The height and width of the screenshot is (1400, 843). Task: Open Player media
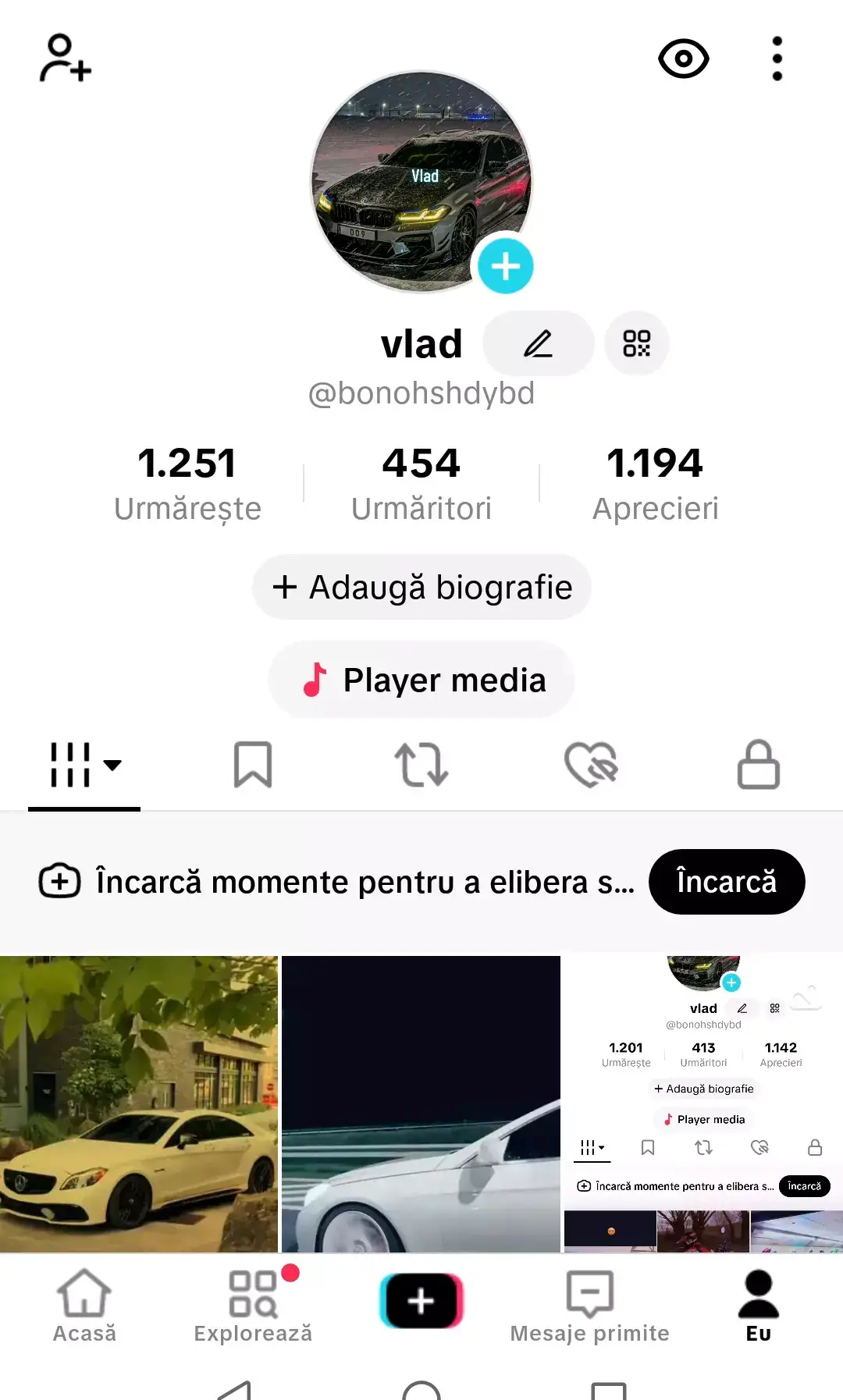tap(421, 680)
